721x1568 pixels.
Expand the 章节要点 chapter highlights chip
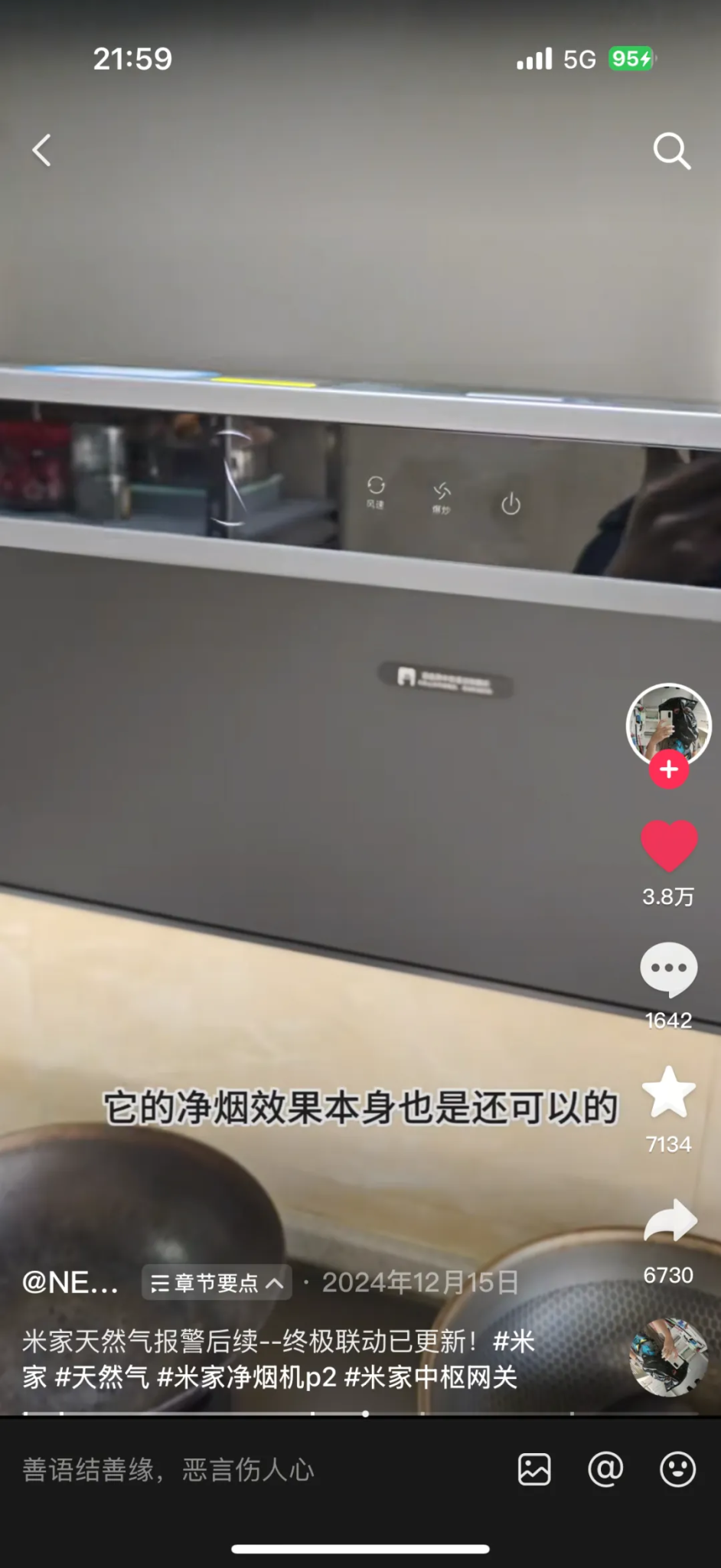click(217, 1282)
